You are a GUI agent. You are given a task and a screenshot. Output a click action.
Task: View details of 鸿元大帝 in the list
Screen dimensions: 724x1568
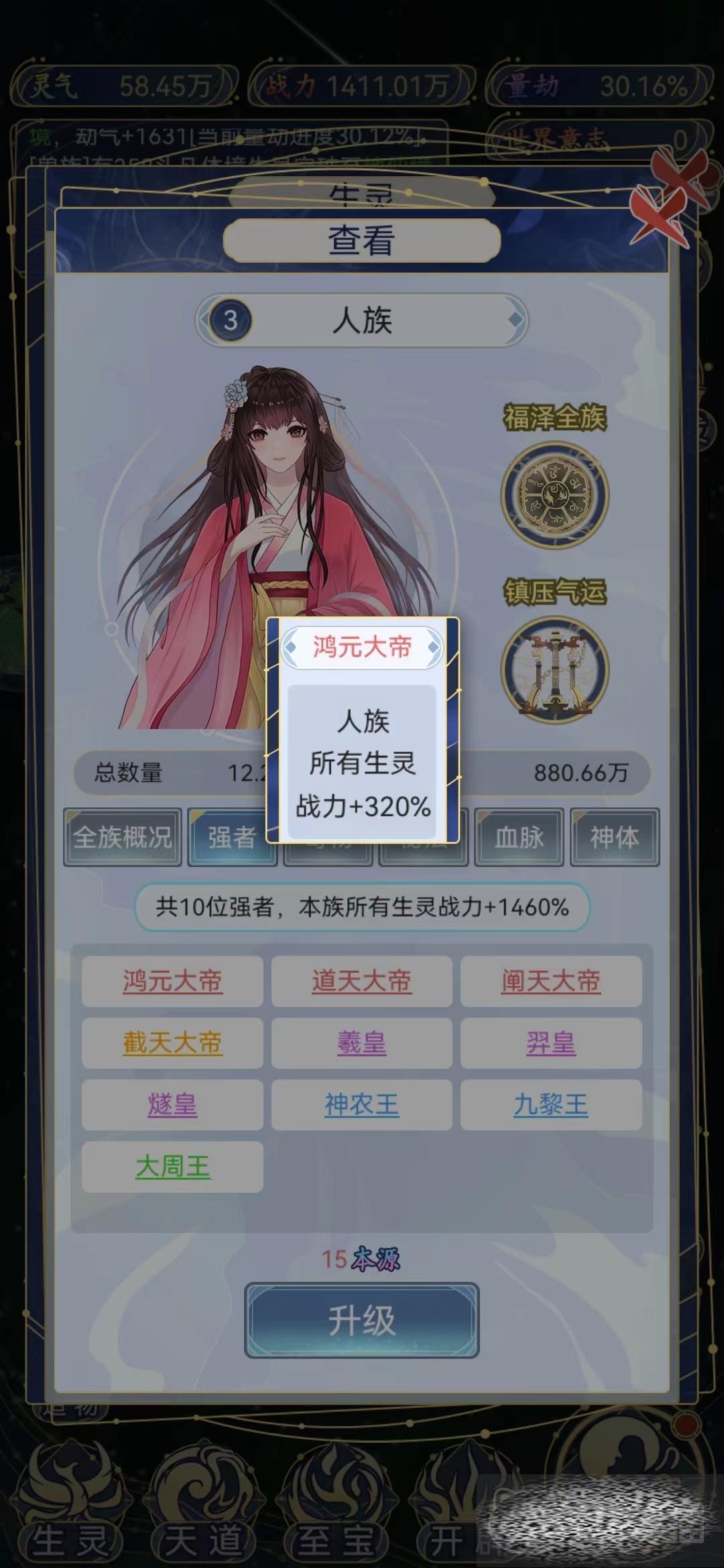(172, 981)
